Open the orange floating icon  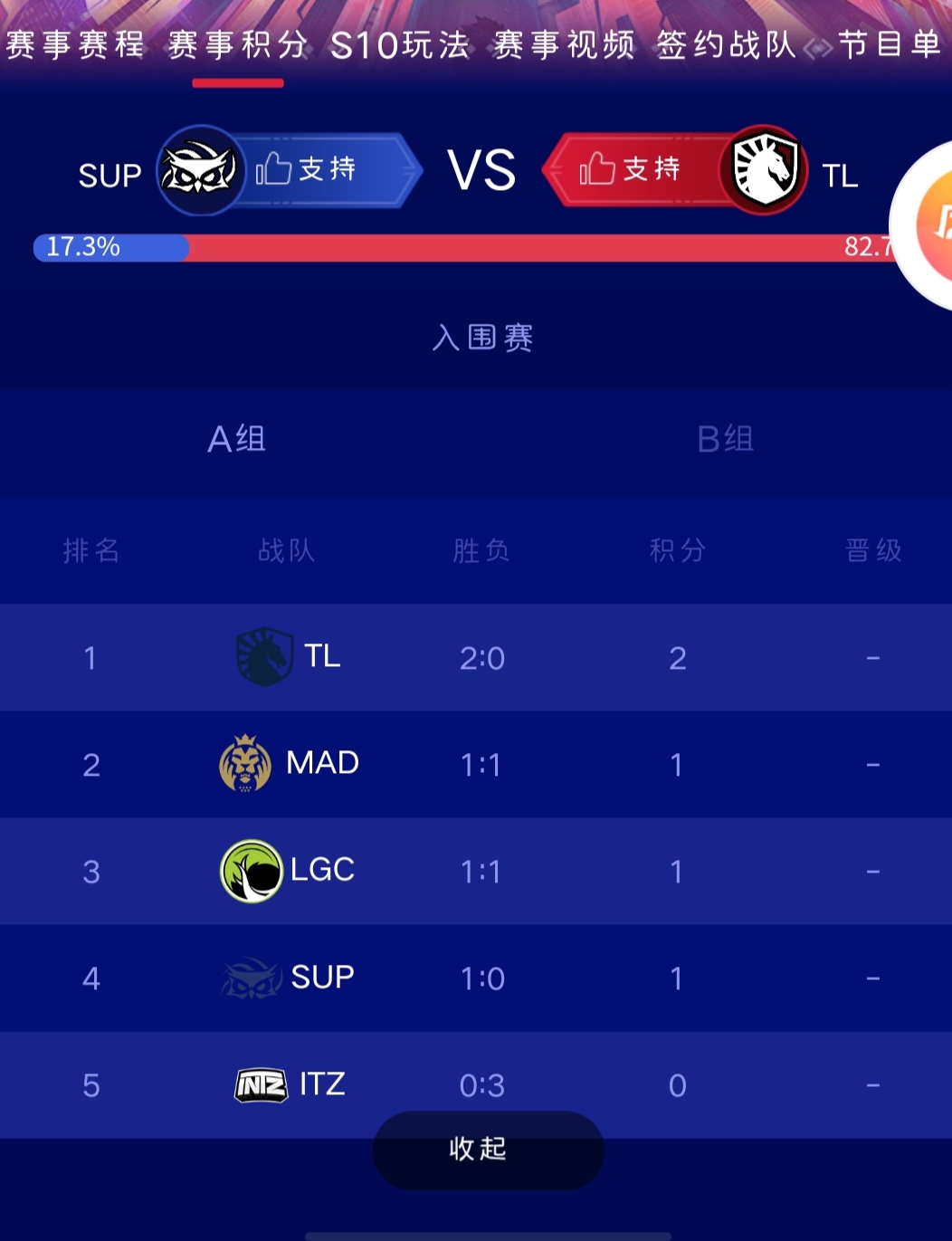coord(932,224)
